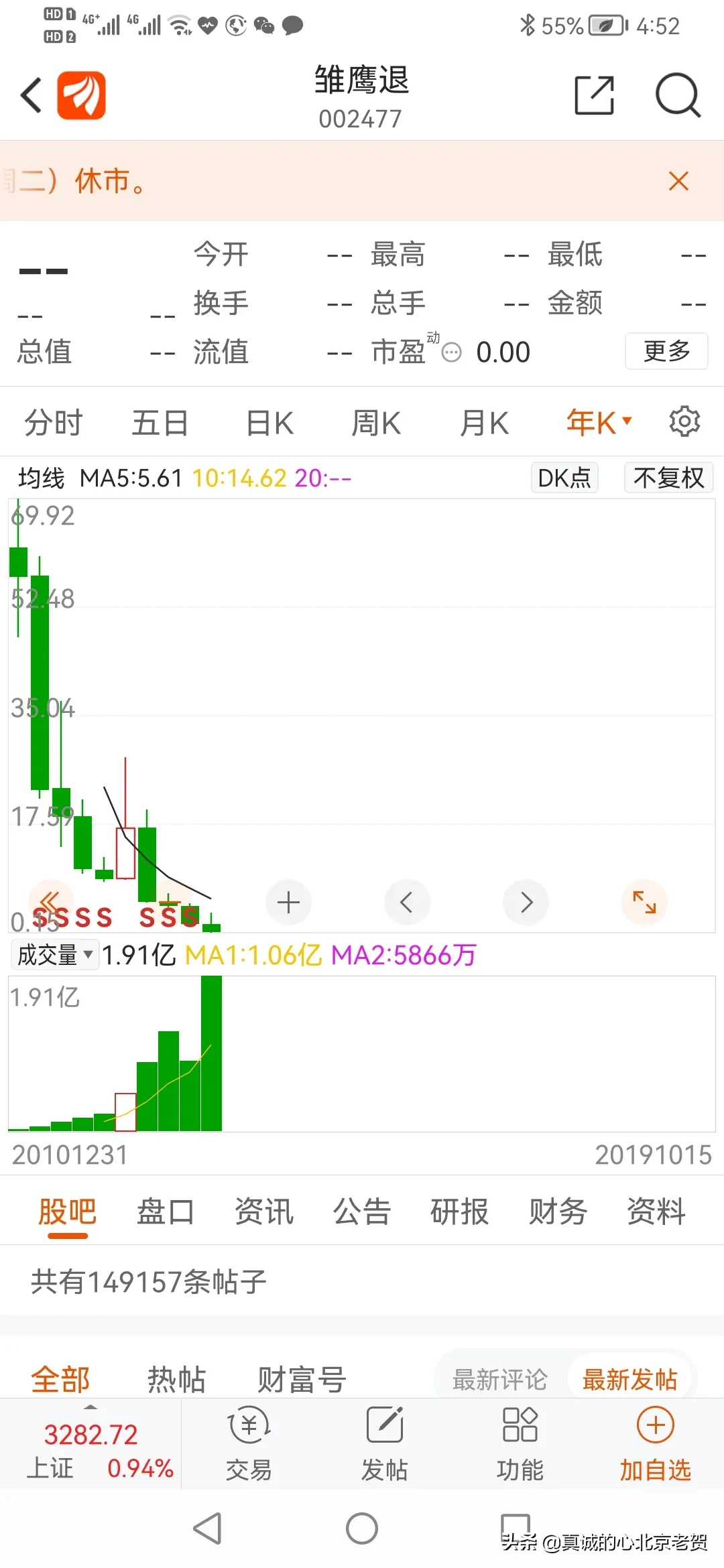724x1568 pixels.
Task: Show 热帖 posts
Action: 176,1380
